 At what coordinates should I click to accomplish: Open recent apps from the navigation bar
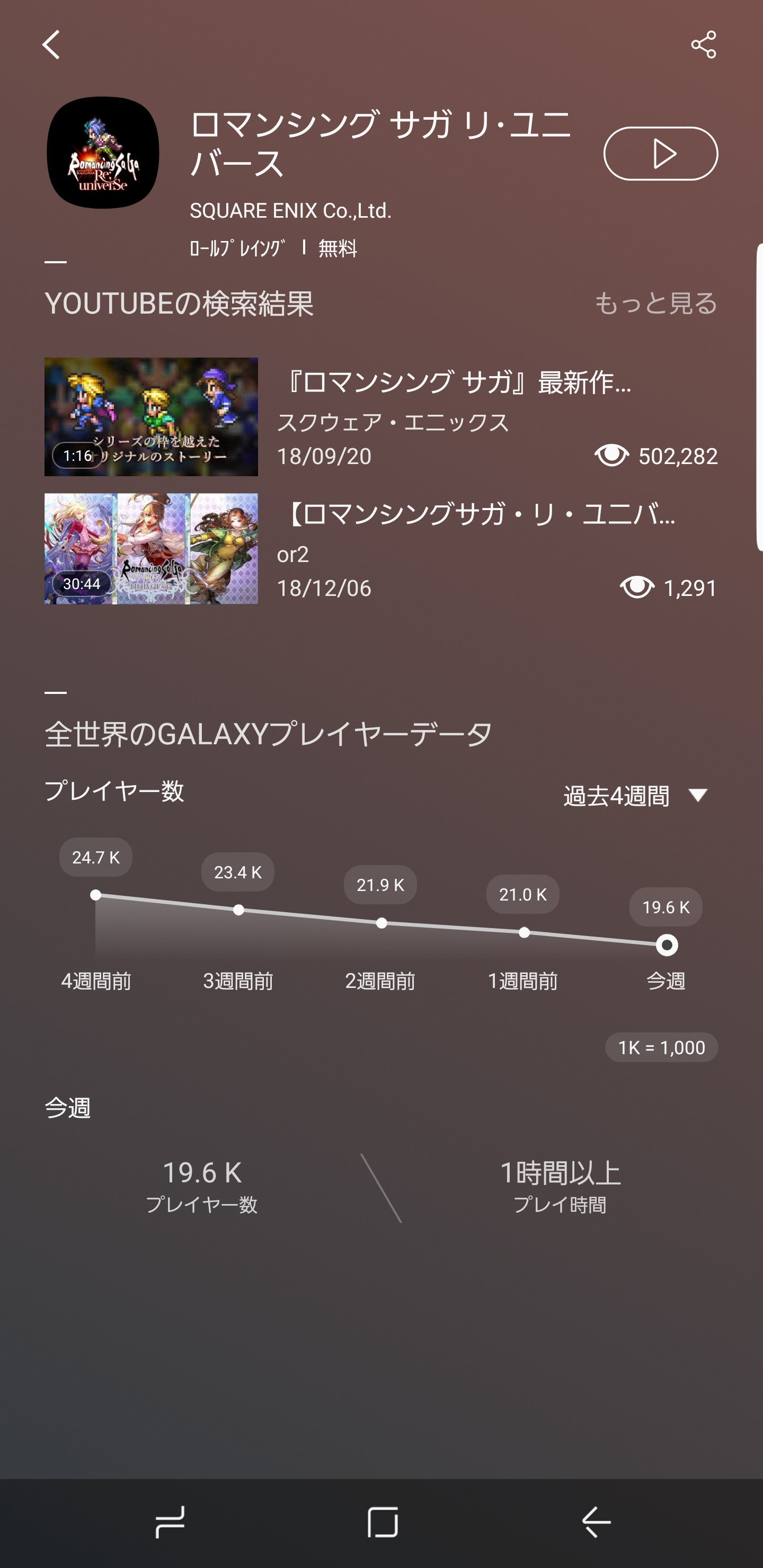(169, 1522)
